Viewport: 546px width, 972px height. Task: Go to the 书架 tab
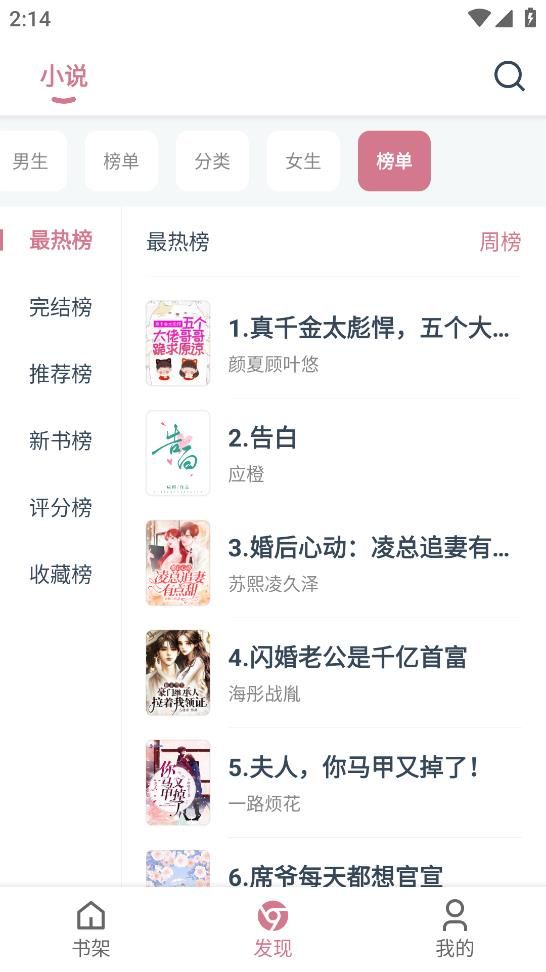(91, 929)
